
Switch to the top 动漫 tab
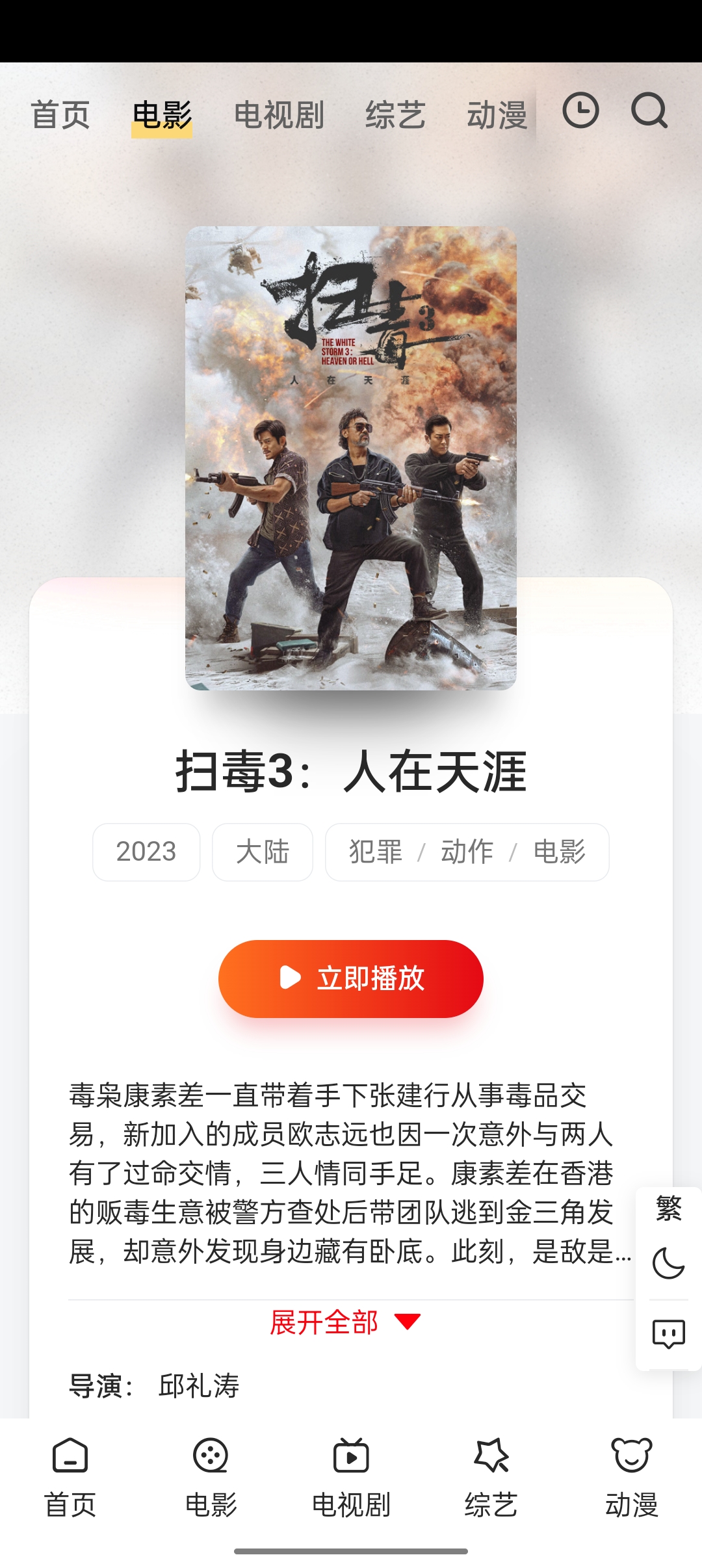497,115
